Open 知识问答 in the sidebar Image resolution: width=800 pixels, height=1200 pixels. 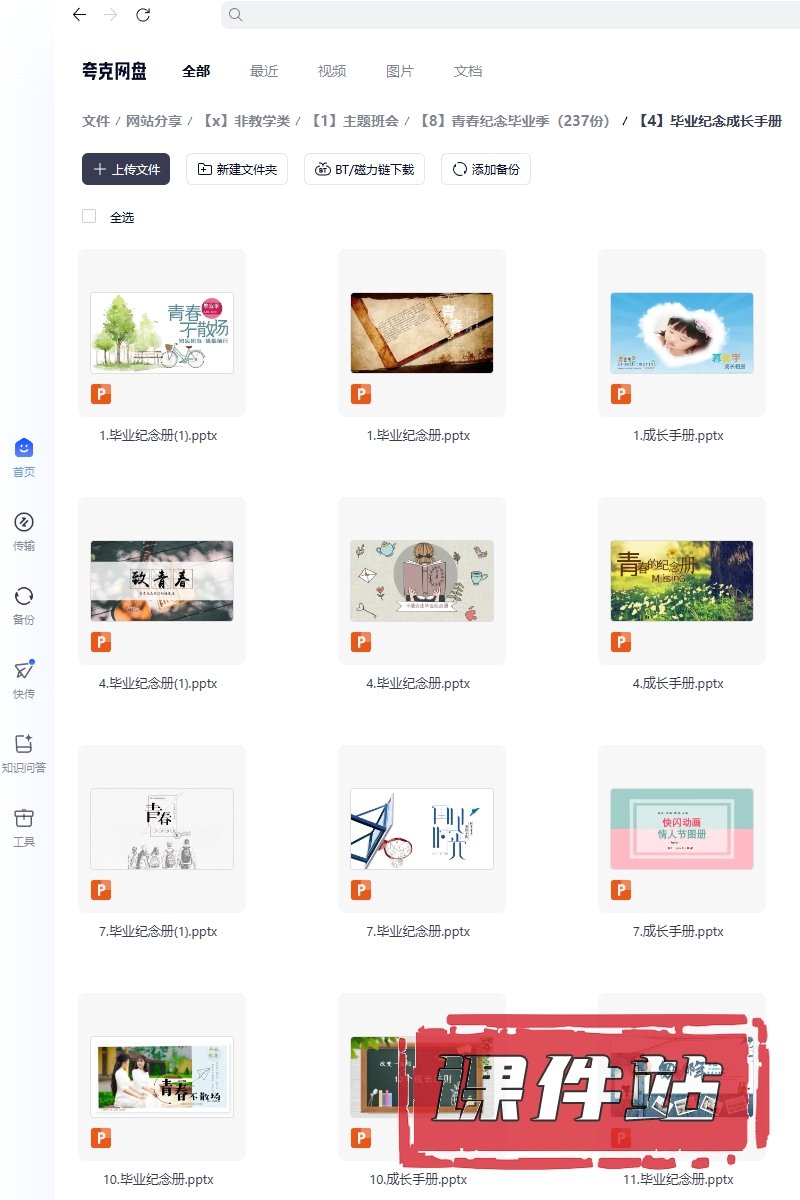pos(24,753)
